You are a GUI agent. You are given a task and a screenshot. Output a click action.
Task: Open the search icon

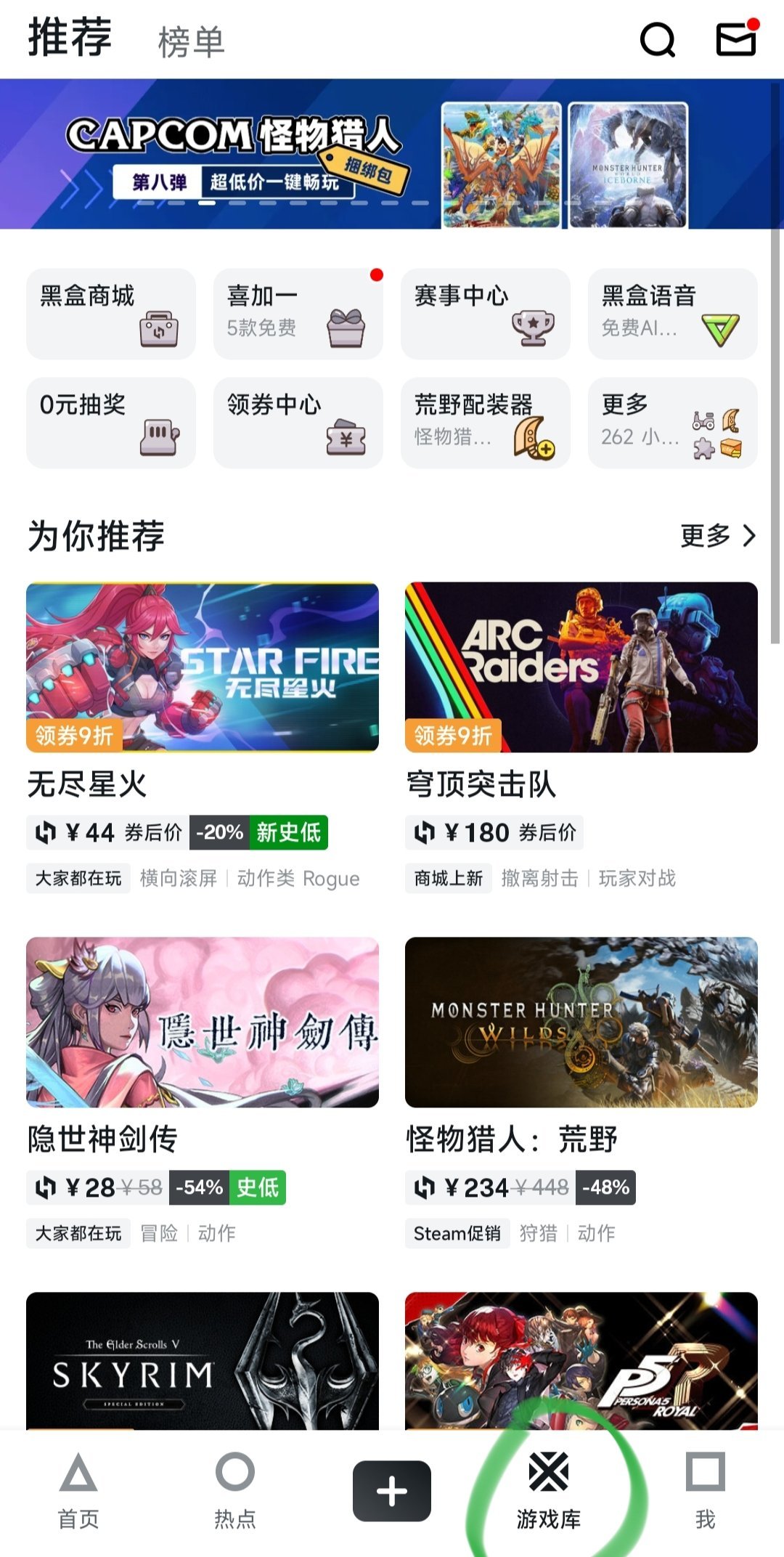[x=658, y=39]
